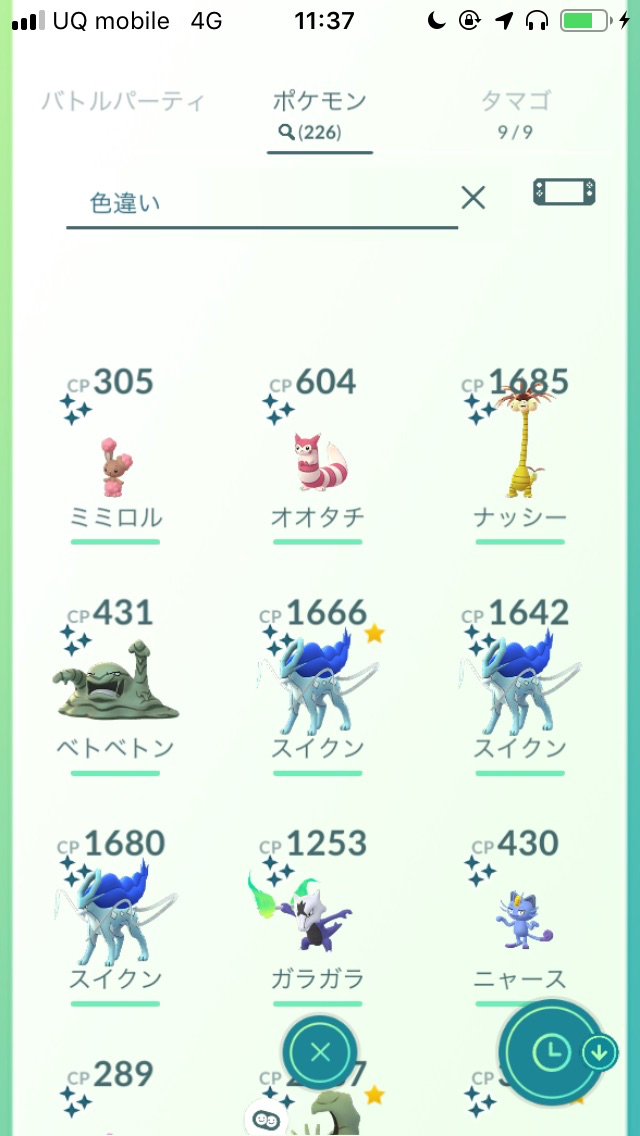Screen dimensions: 640x1136
Task: Switch to the タマゴ tab
Action: point(516,112)
